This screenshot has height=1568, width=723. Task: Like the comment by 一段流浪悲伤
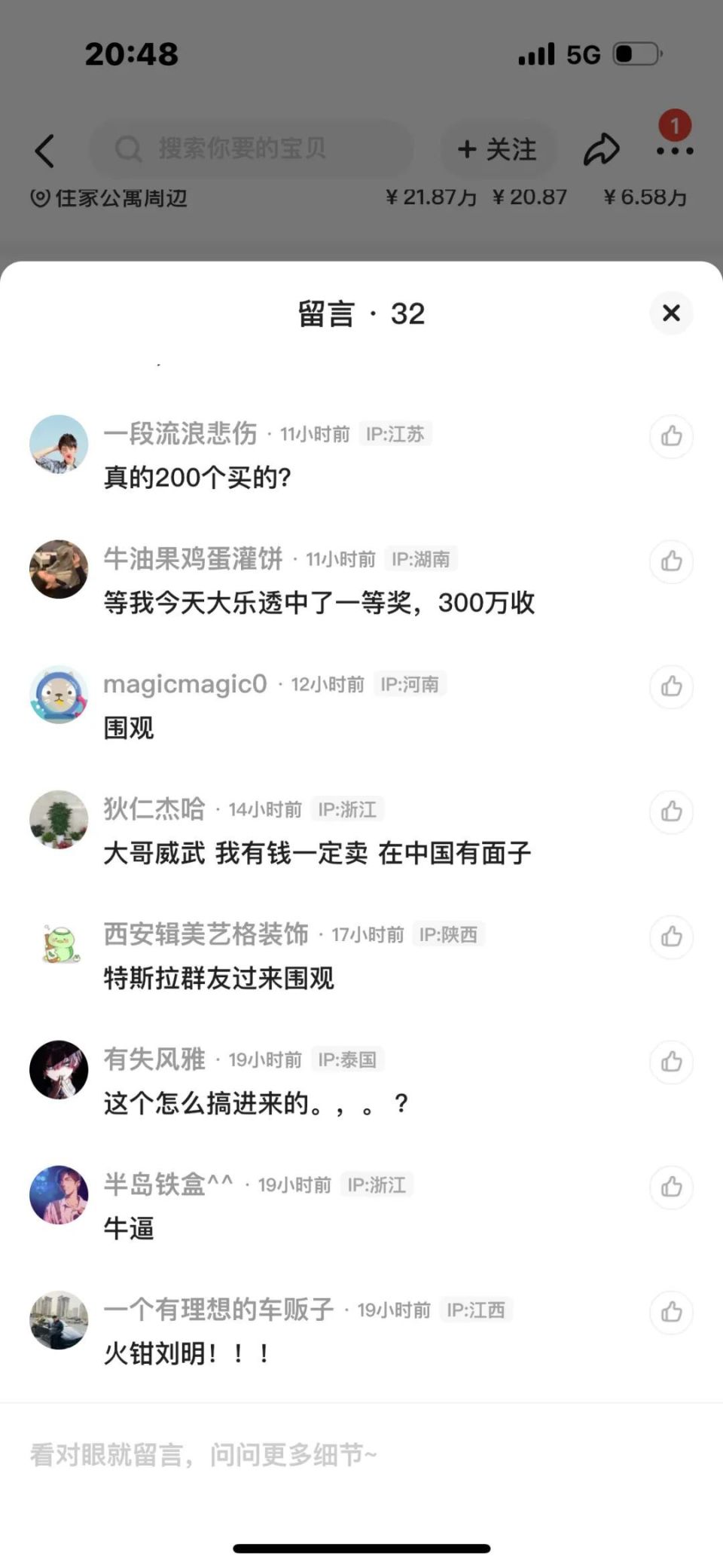(671, 436)
